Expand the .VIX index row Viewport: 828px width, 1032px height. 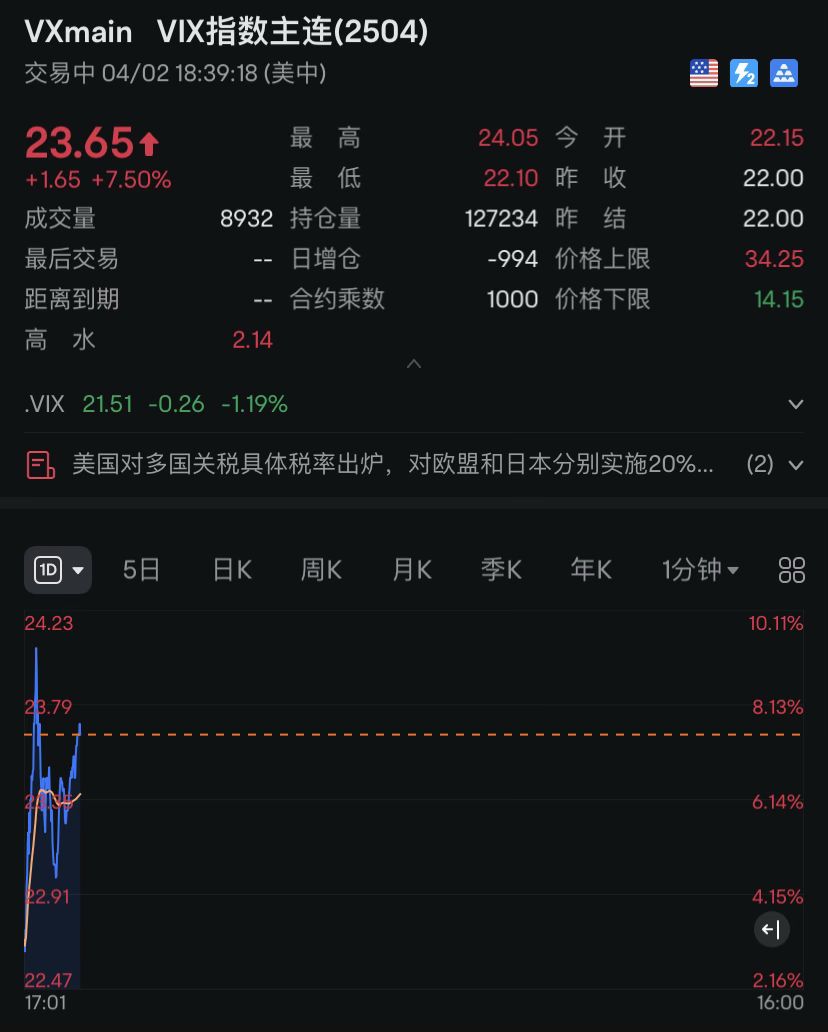pos(796,405)
